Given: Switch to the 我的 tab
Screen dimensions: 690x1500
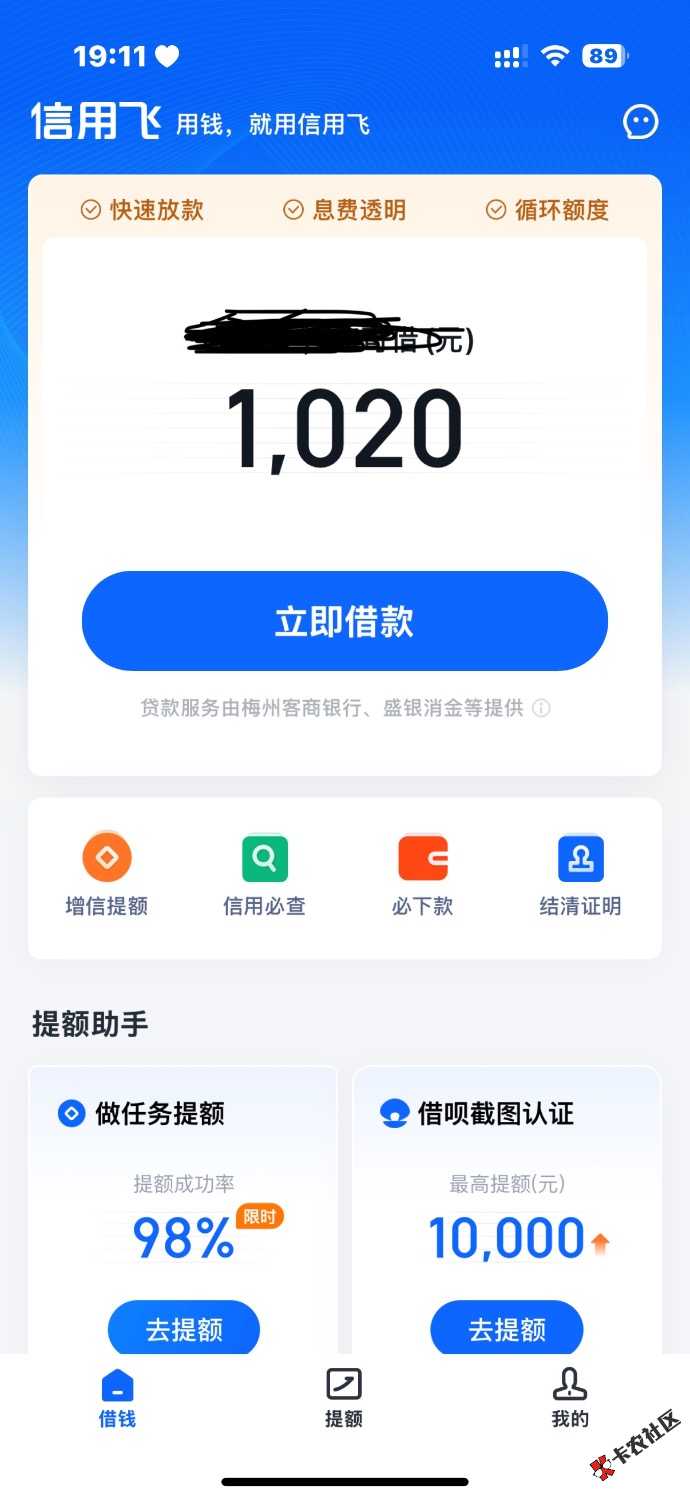Looking at the screenshot, I should coord(570,1398).
